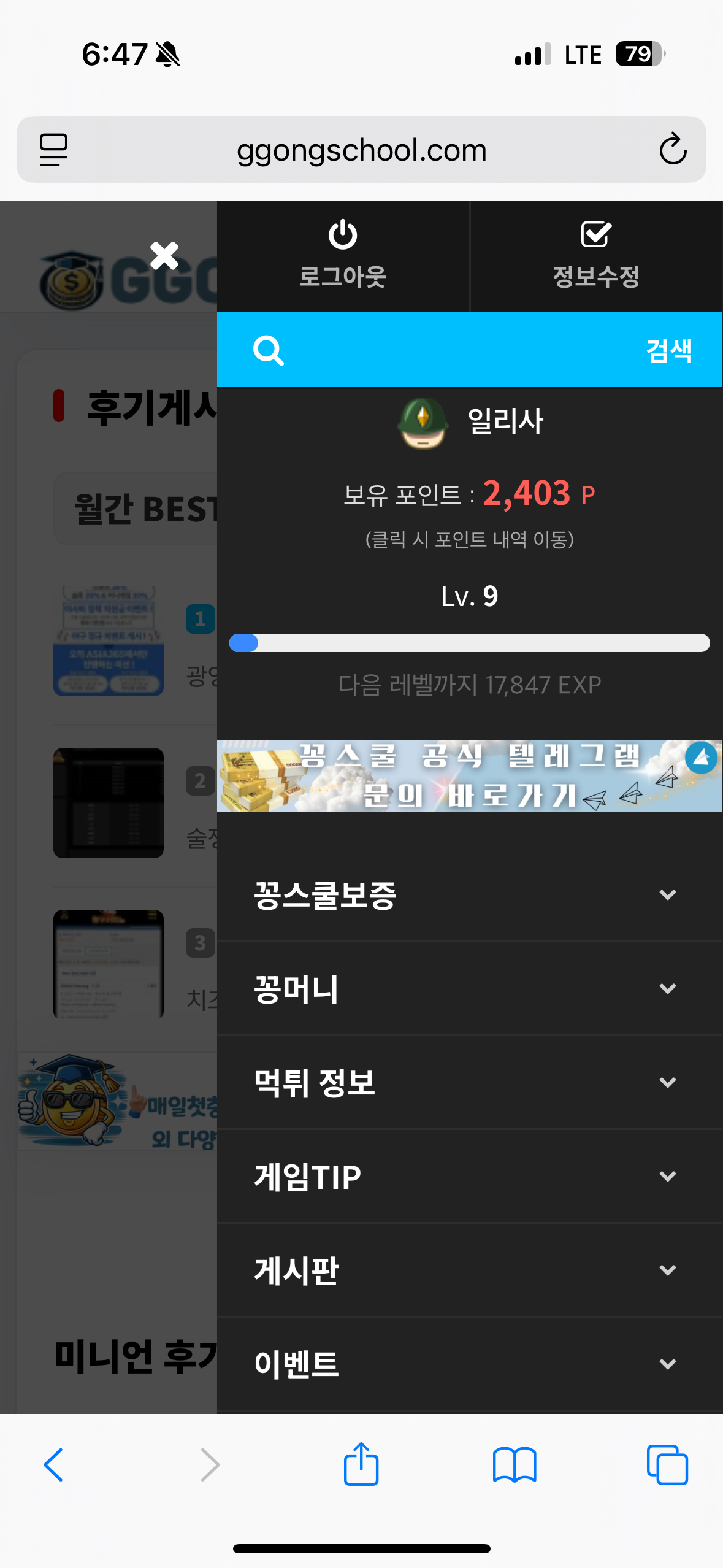
Task: Reload the page in the address bar
Action: (673, 149)
